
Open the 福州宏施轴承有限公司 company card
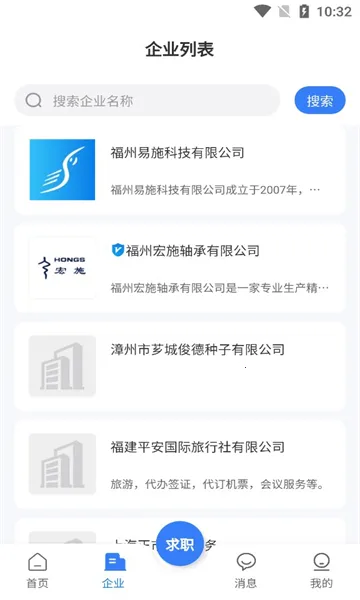(x=180, y=268)
